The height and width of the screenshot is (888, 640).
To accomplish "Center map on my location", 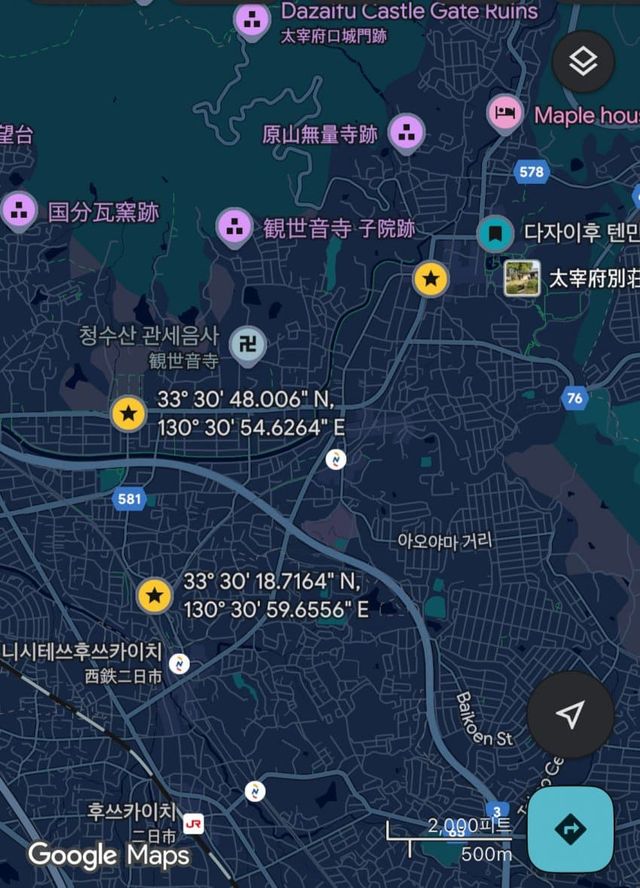I will pyautogui.click(x=570, y=714).
